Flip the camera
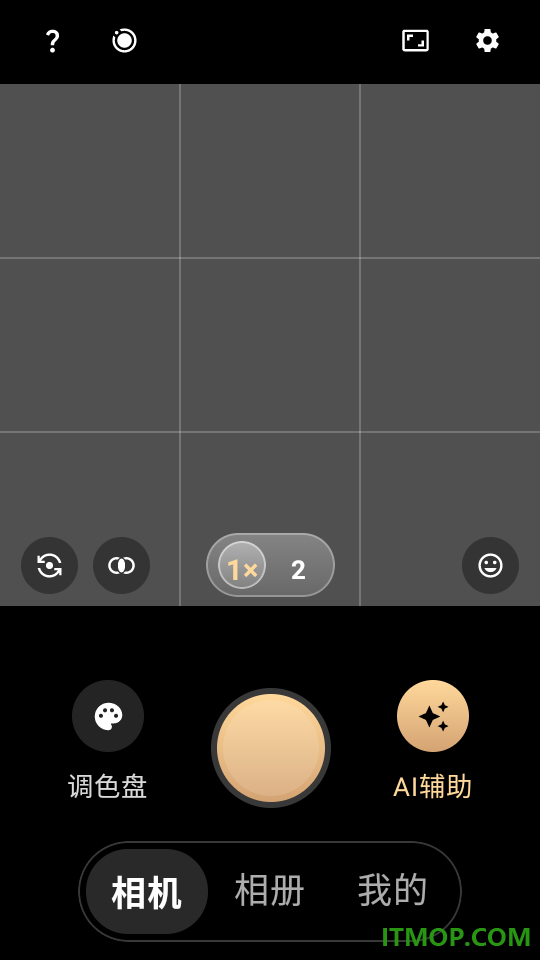540x960 pixels. click(x=50, y=565)
